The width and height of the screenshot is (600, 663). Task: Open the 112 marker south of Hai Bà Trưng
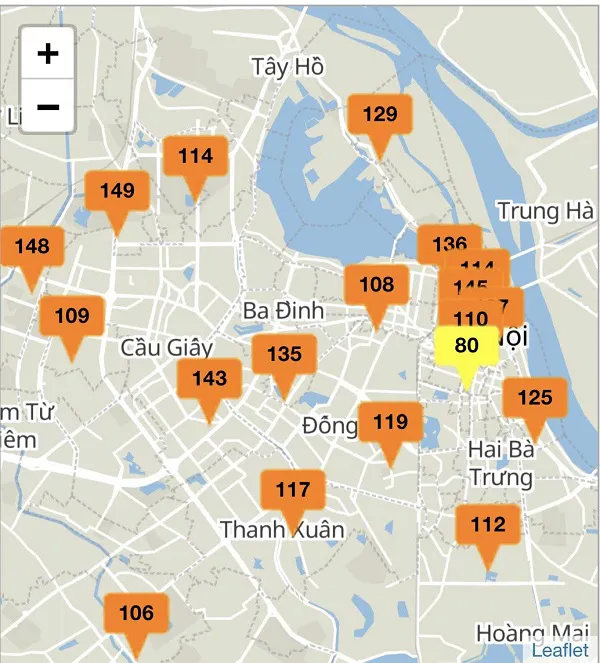pyautogui.click(x=488, y=526)
